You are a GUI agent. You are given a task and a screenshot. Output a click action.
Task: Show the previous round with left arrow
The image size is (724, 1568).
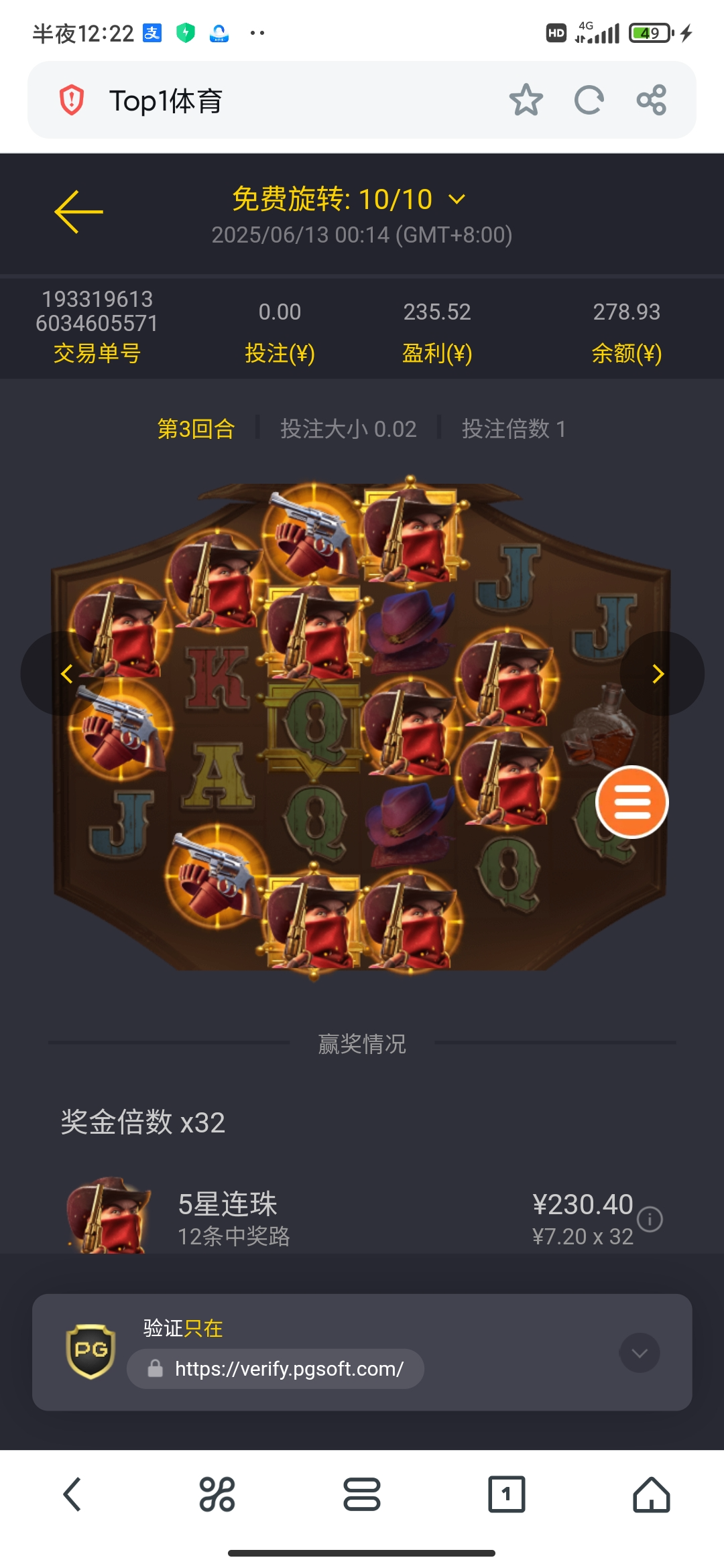click(66, 673)
